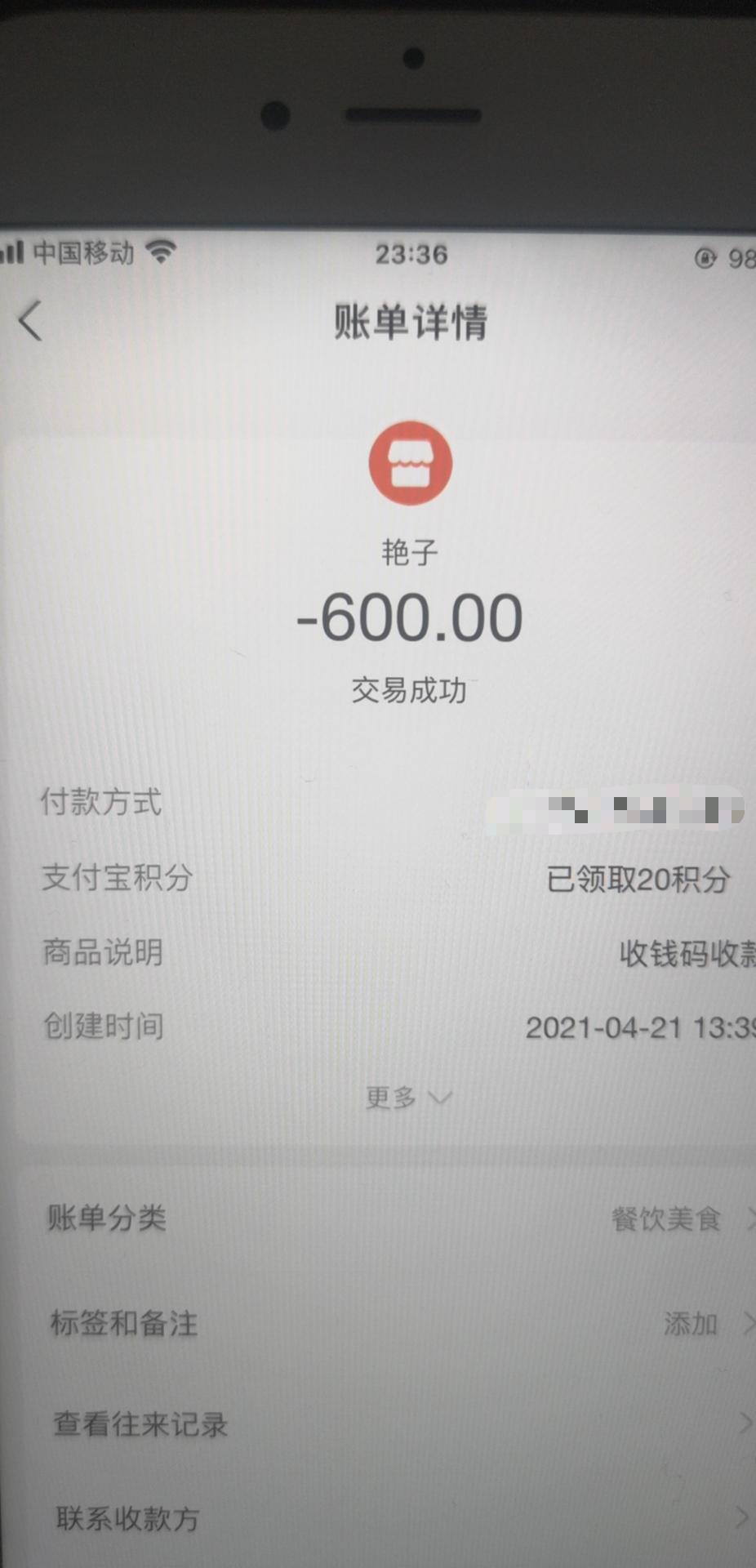Viewport: 756px width, 1568px height.
Task: Open merchant 艳子 shop icon
Action: (x=410, y=463)
